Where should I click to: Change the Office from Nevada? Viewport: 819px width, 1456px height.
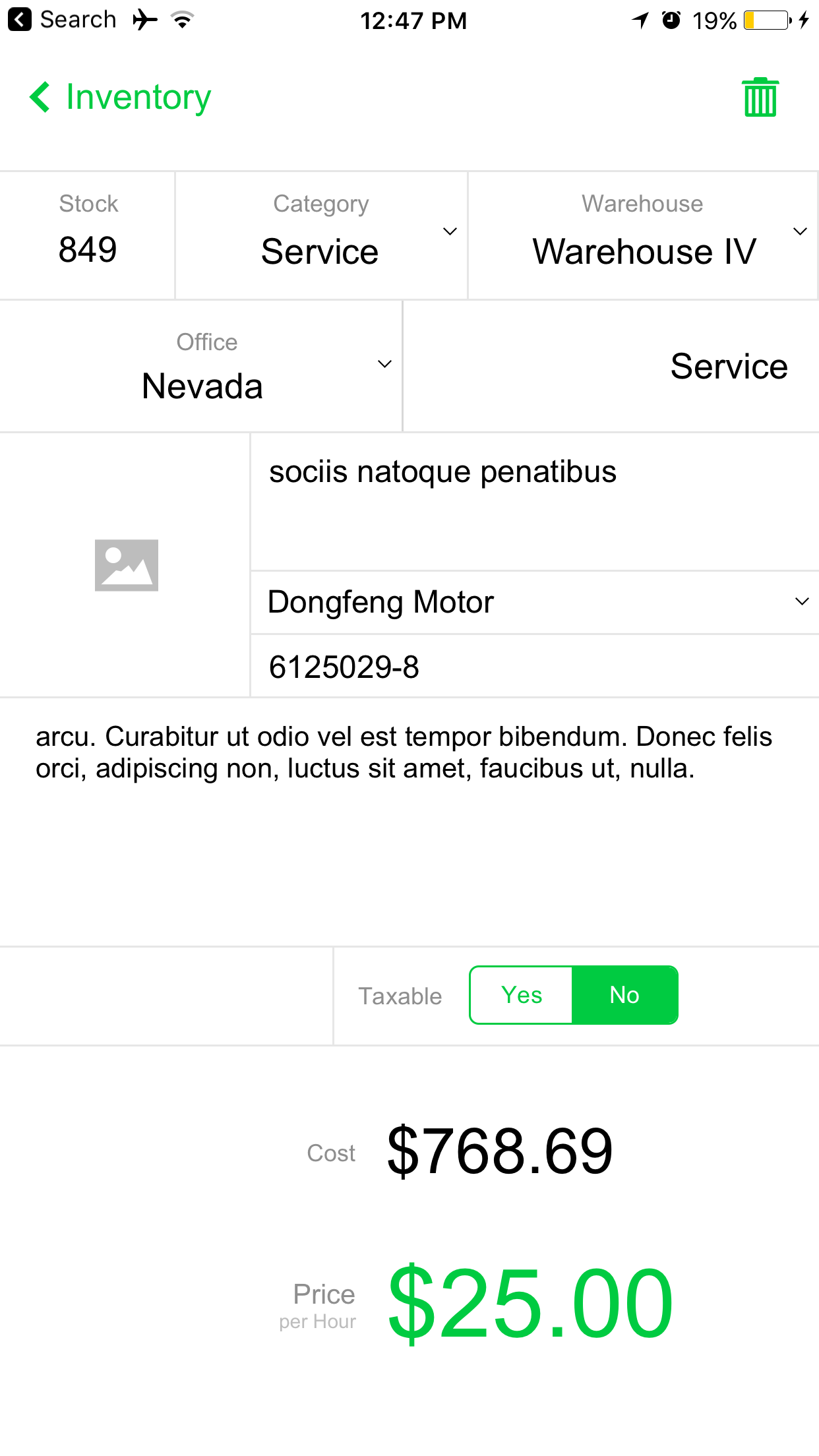(201, 367)
